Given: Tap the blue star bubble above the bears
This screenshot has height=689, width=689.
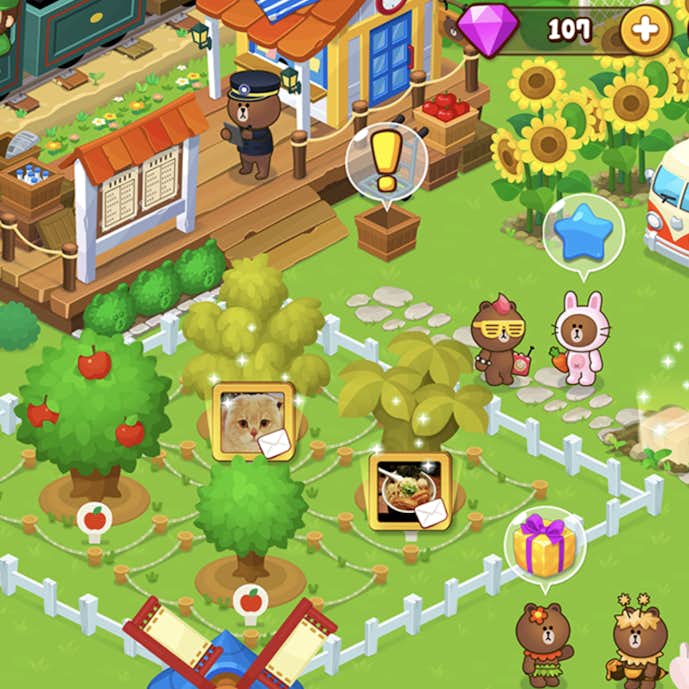Looking at the screenshot, I should pyautogui.click(x=583, y=236).
